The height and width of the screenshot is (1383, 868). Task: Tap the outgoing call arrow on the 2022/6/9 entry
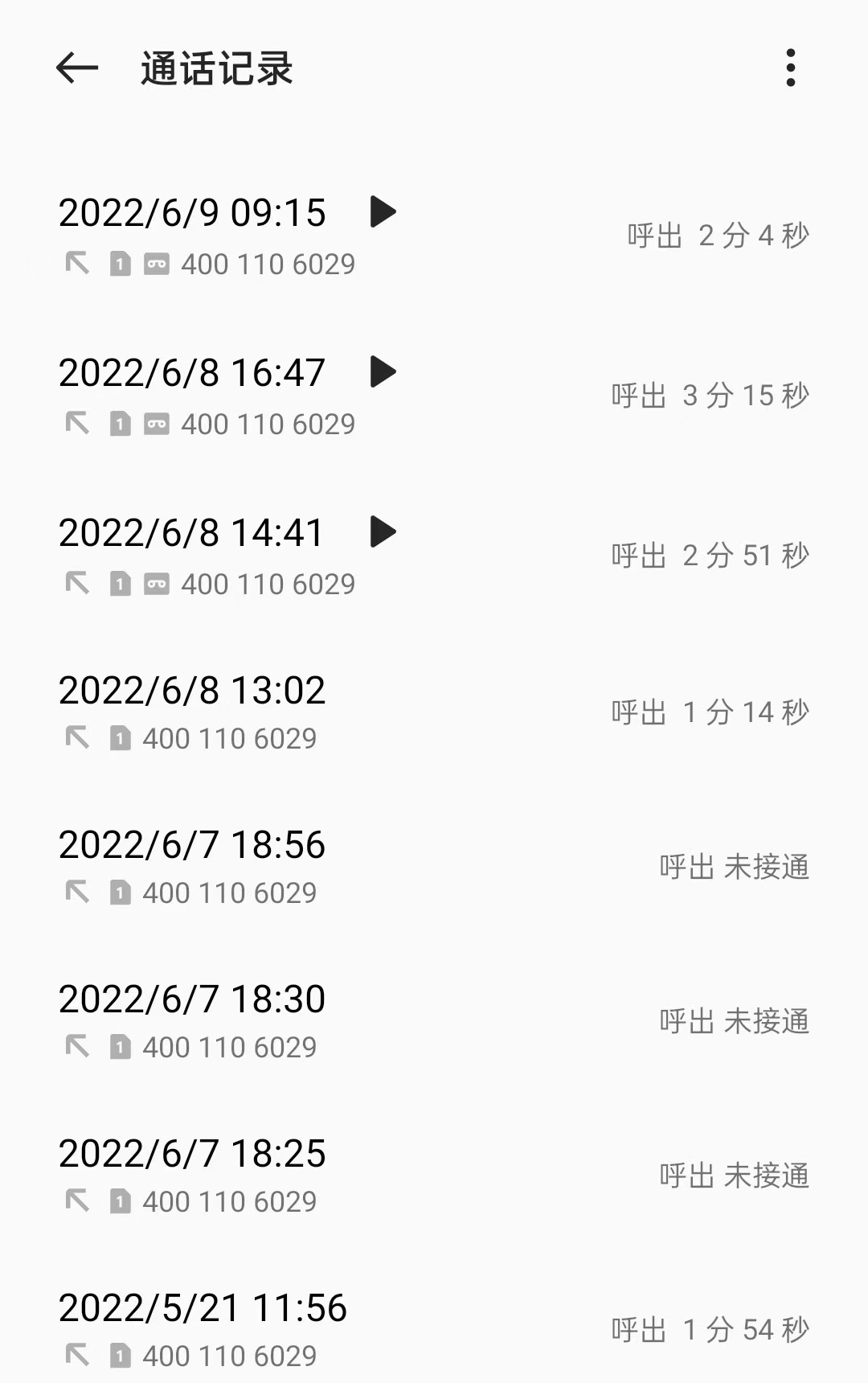[76, 264]
